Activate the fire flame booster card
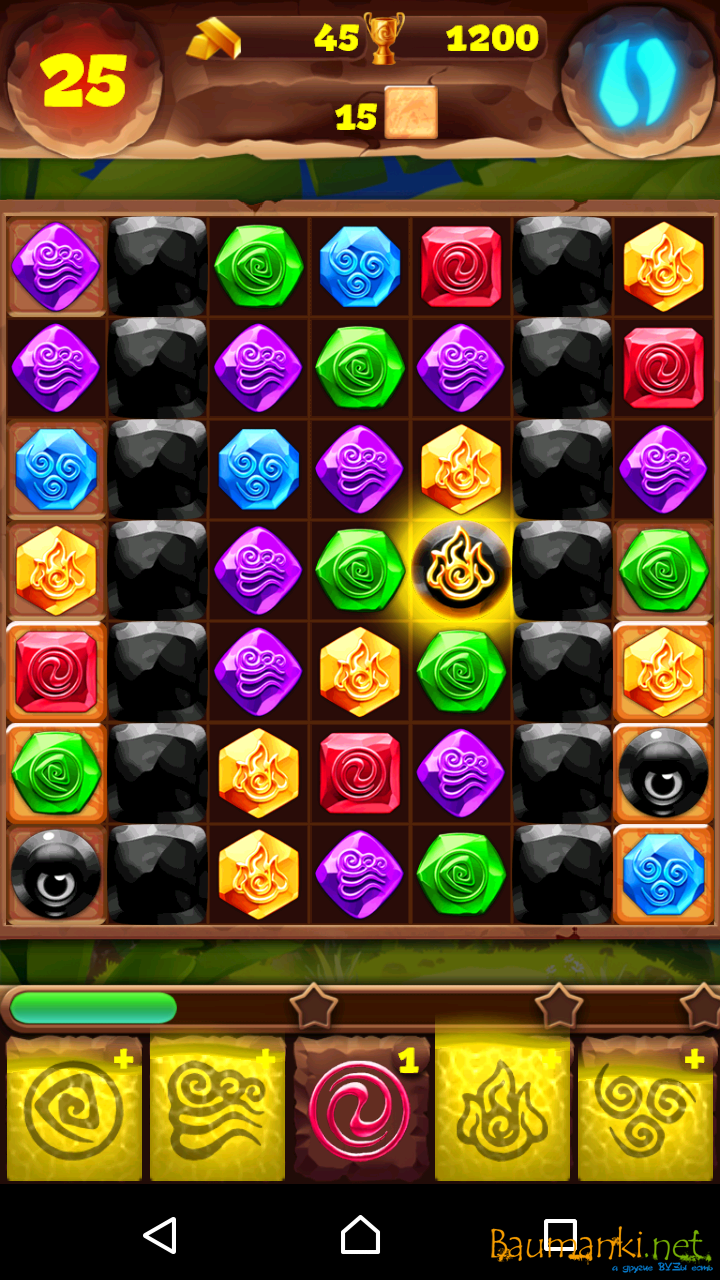This screenshot has width=720, height=1280. pos(503,1110)
